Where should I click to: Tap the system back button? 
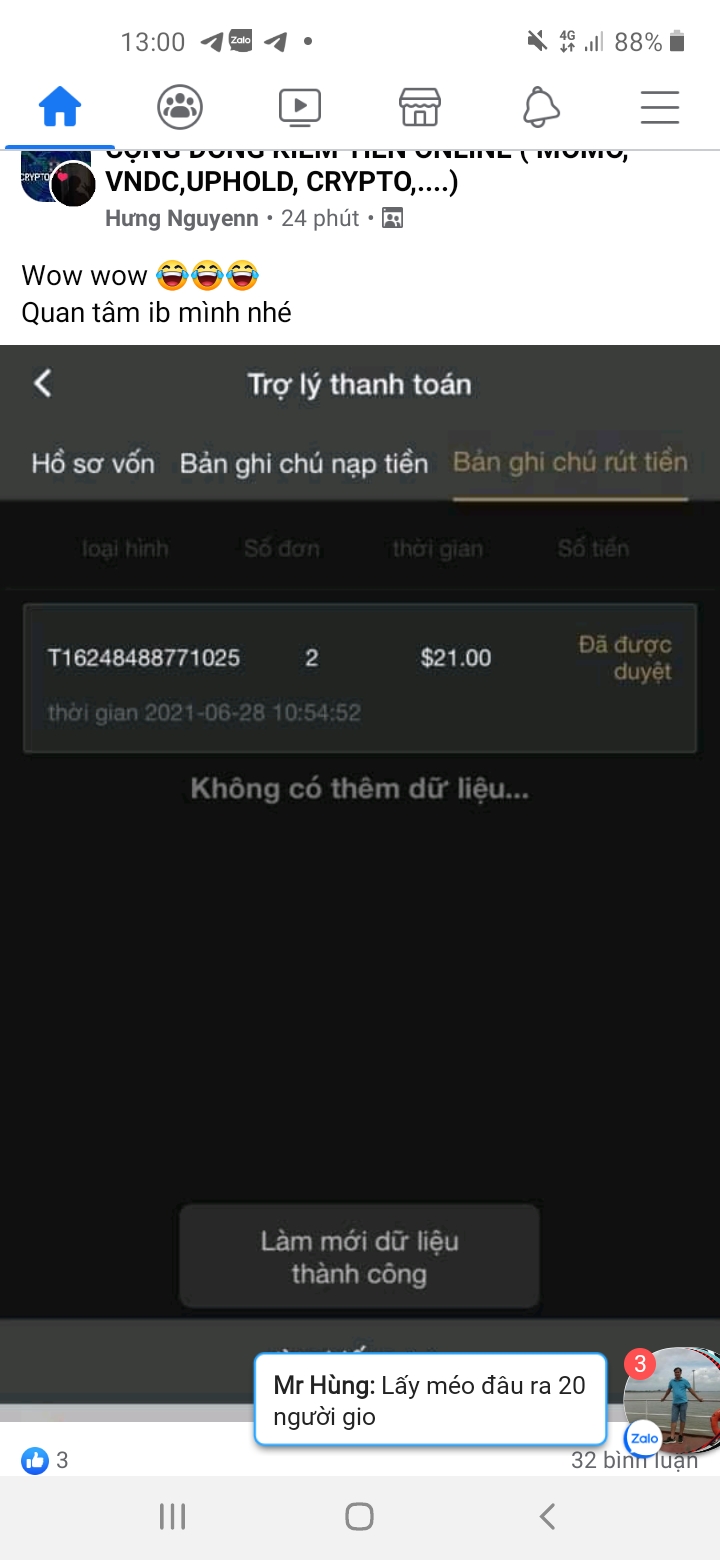pos(547,1517)
